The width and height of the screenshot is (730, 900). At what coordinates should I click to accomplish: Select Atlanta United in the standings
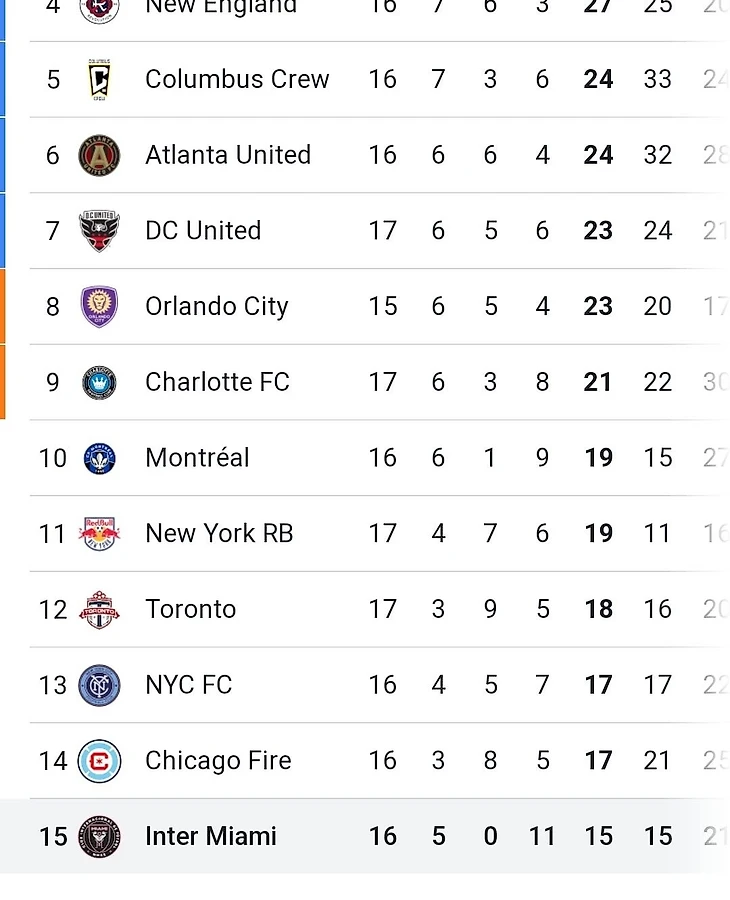[x=228, y=155]
